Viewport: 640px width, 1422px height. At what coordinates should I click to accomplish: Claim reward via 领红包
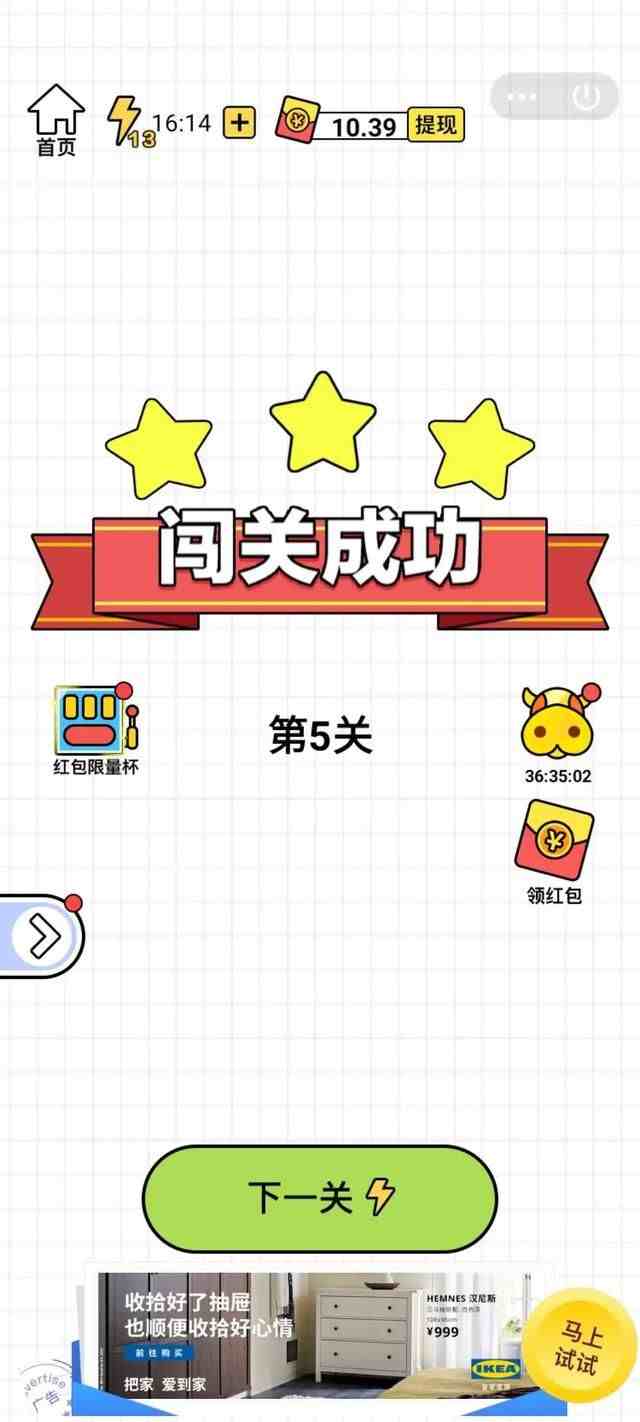click(x=554, y=850)
